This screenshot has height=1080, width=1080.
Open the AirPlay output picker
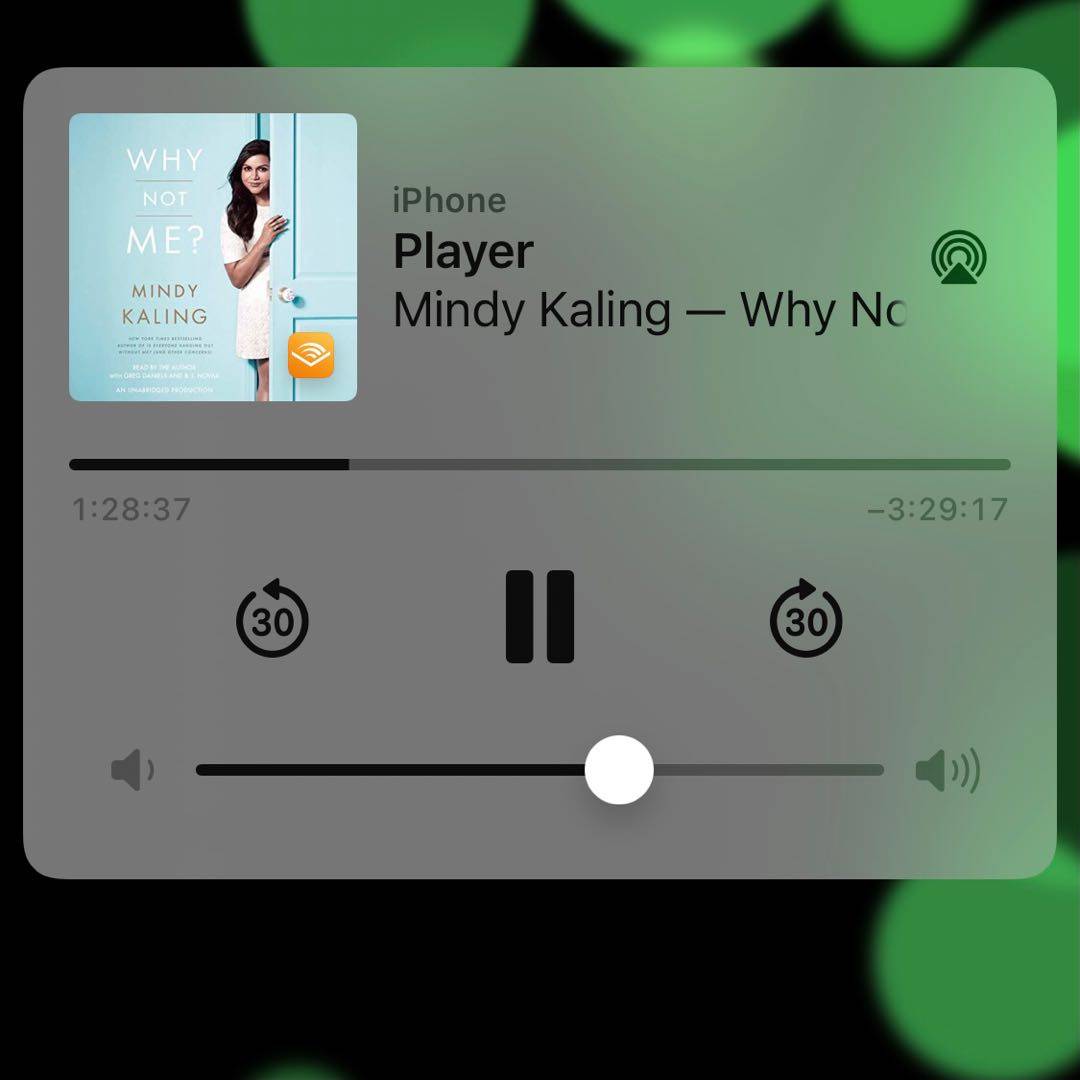pyautogui.click(x=959, y=257)
